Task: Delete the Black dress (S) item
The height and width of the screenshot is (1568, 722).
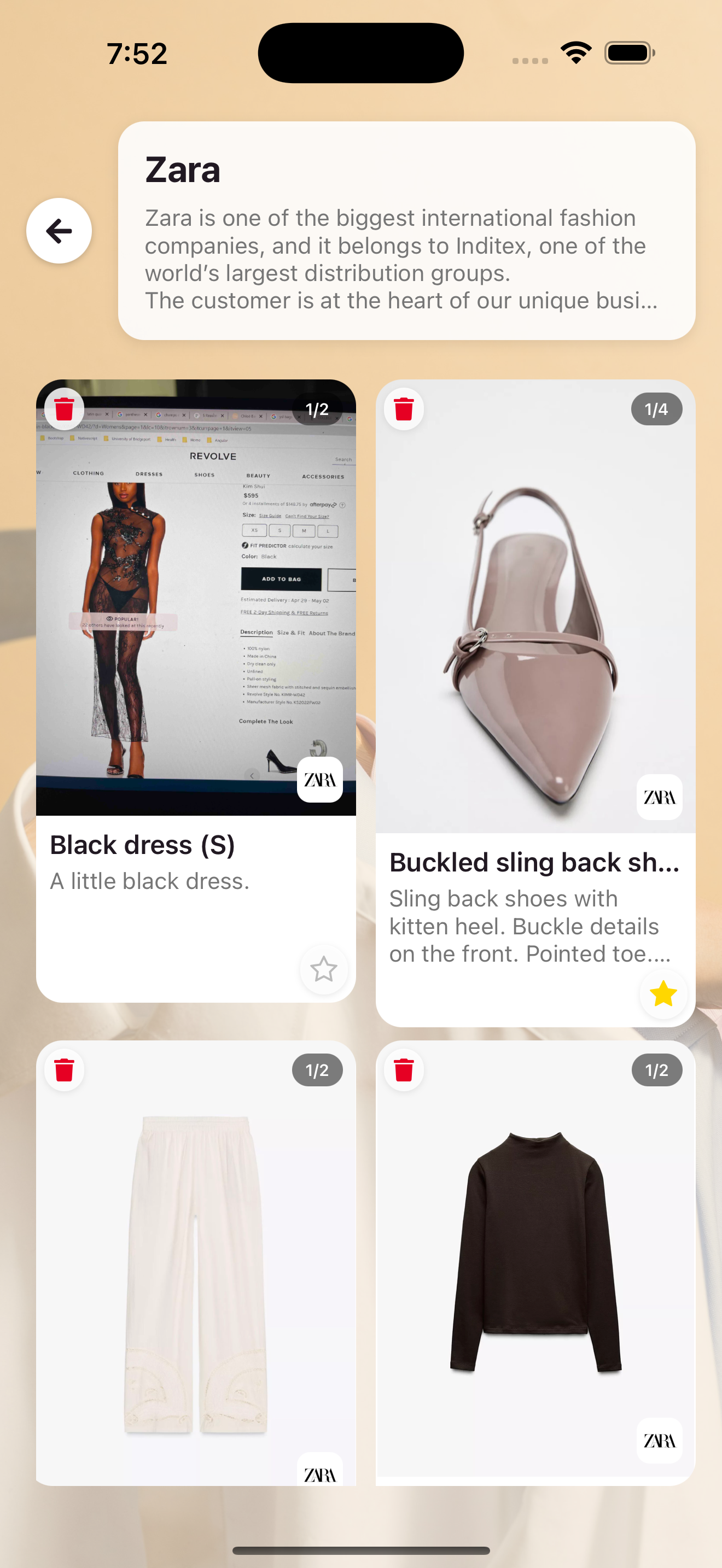Action: click(x=65, y=409)
